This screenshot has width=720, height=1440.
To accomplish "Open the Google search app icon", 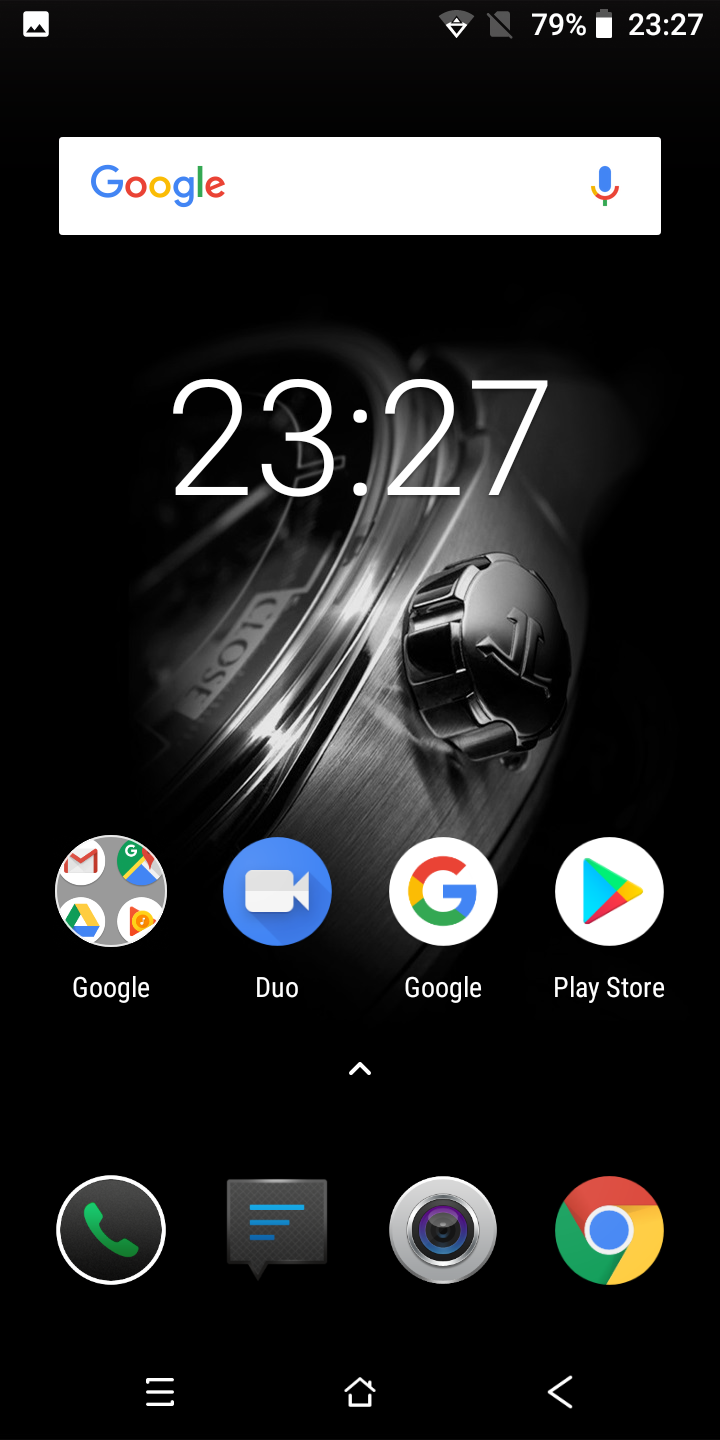I will pyautogui.click(x=443, y=891).
